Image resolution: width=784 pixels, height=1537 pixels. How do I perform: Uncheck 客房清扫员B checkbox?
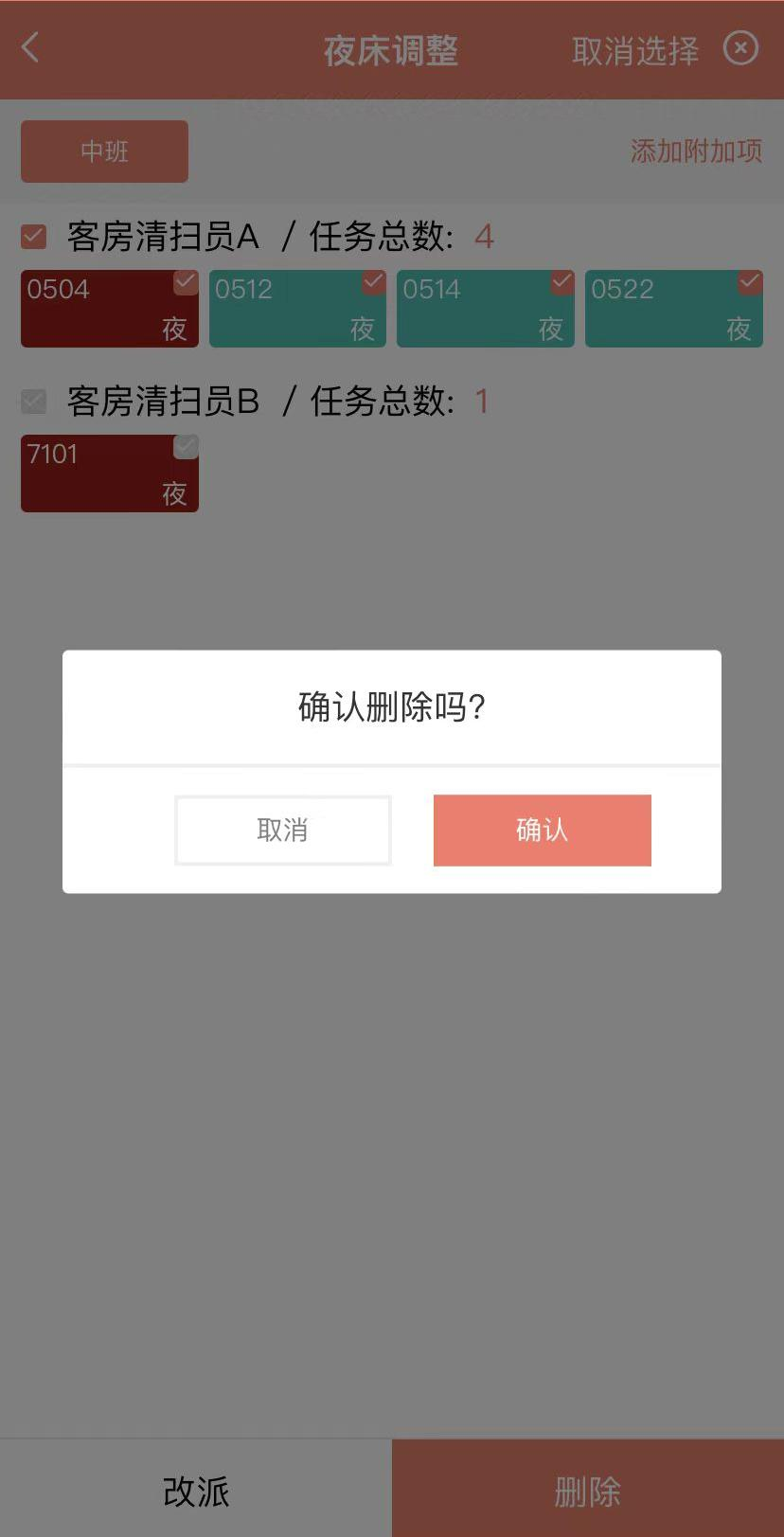pos(34,401)
